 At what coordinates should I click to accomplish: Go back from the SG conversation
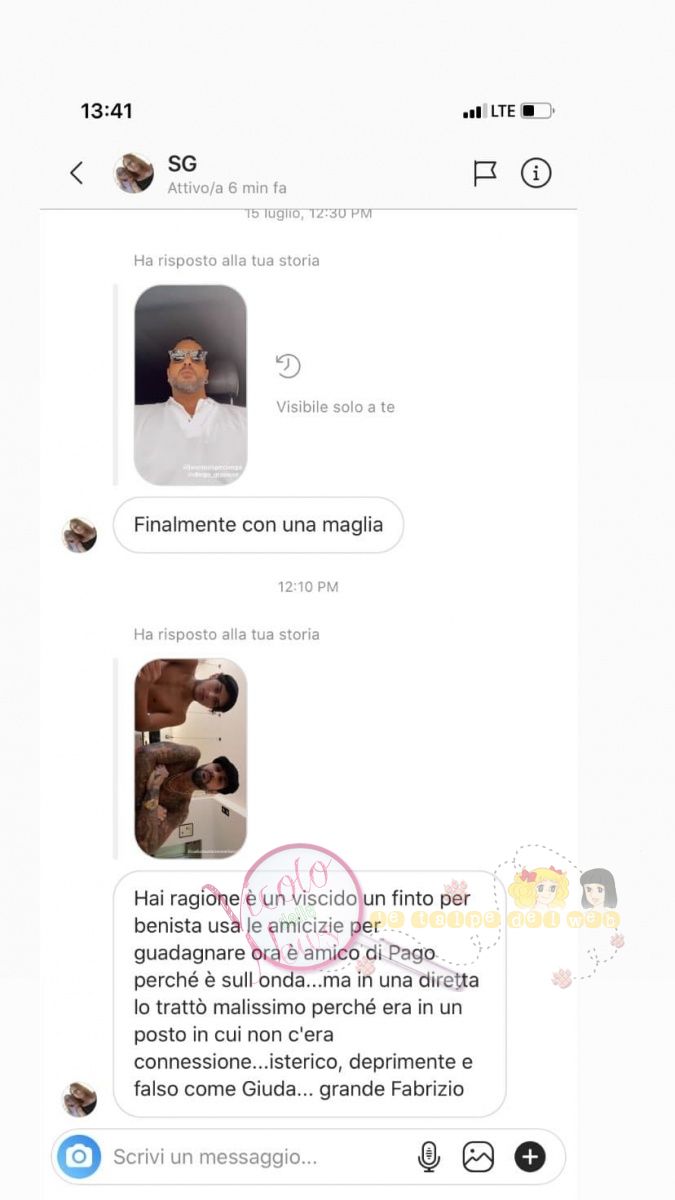(x=77, y=173)
